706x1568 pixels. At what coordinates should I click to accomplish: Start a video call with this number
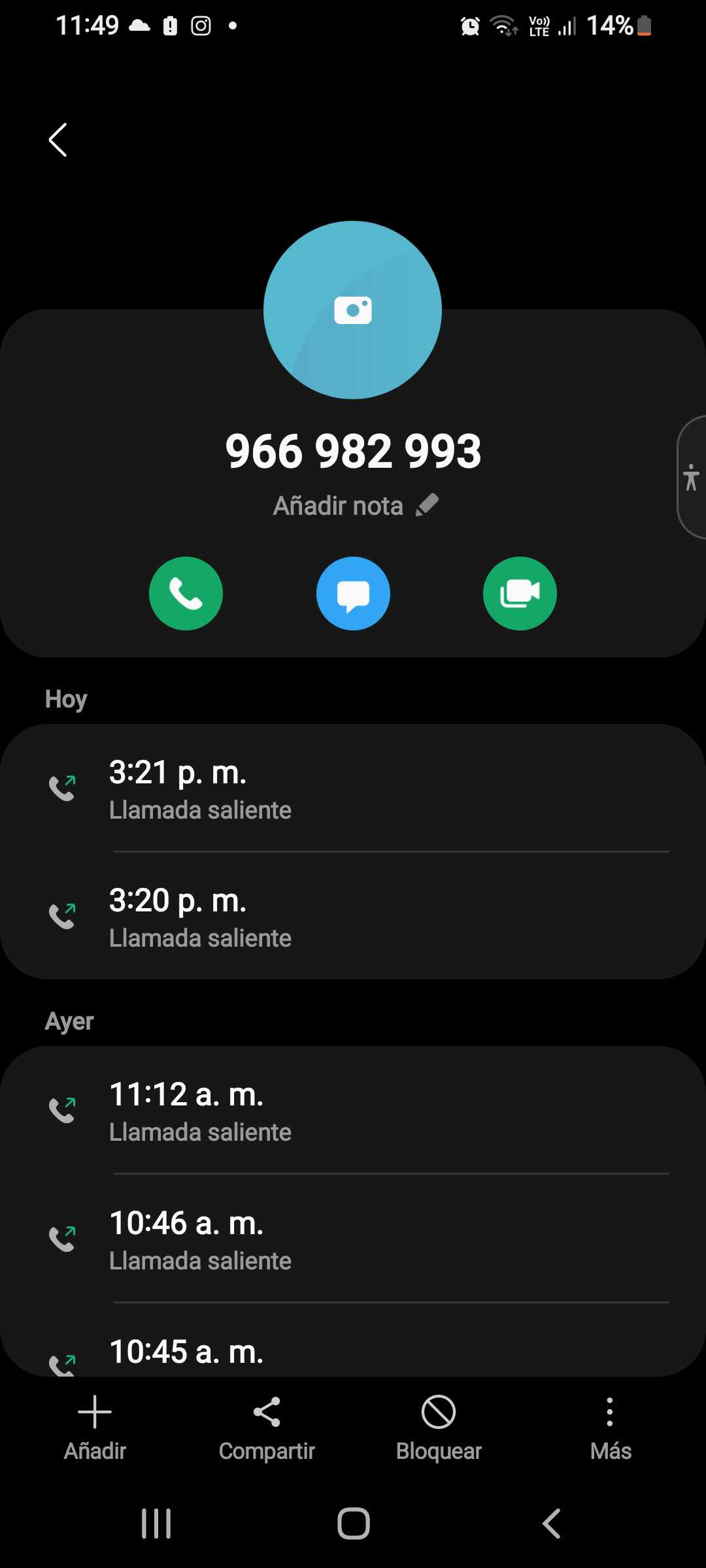520,593
